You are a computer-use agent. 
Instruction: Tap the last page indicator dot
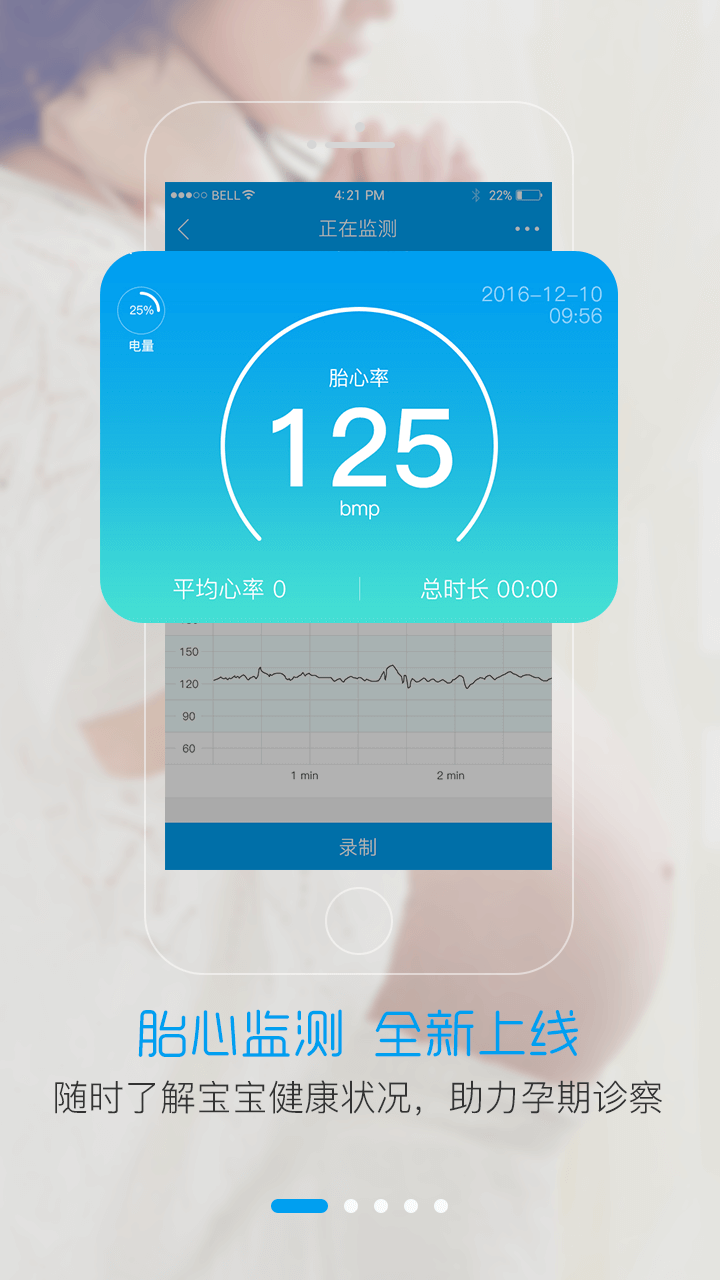tap(441, 1206)
